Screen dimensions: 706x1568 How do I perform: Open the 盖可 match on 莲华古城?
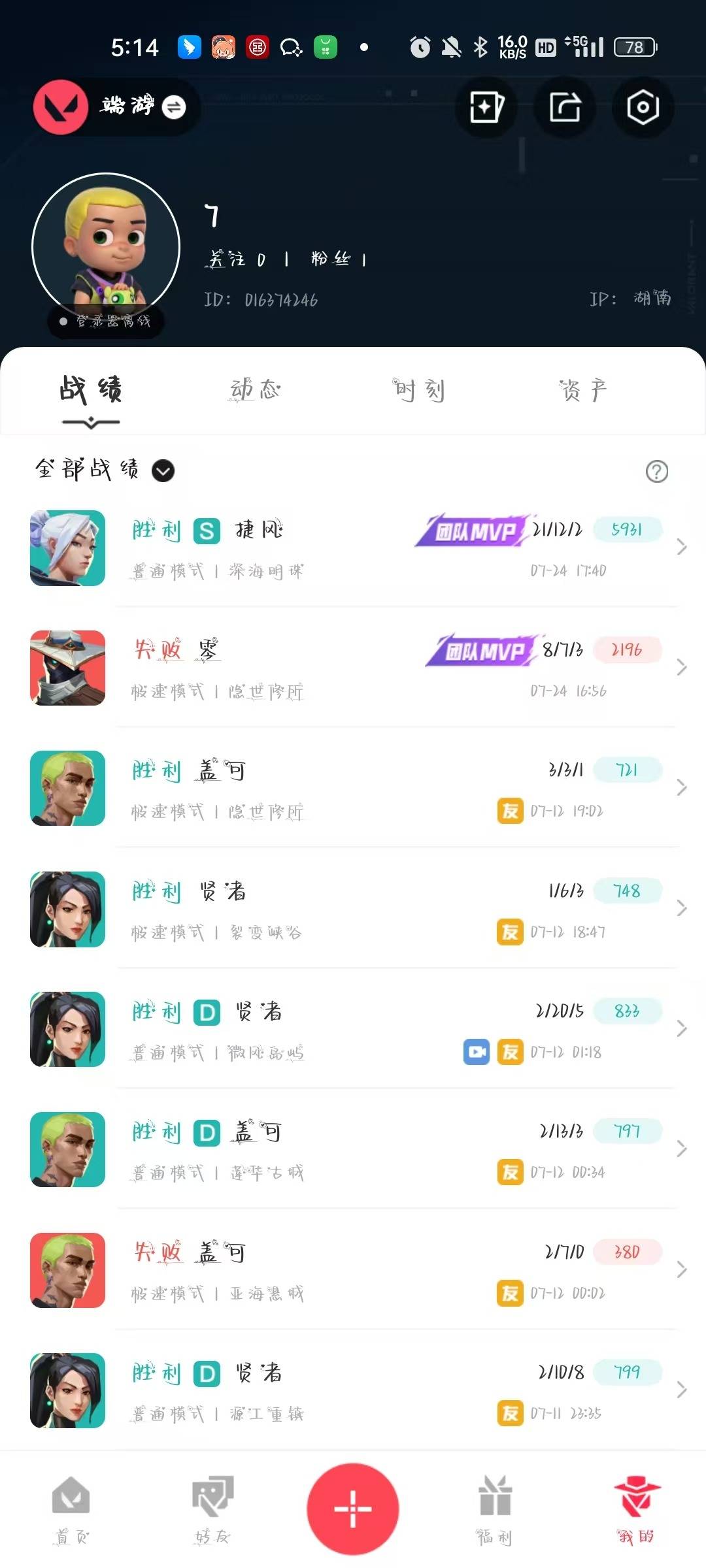(353, 1151)
